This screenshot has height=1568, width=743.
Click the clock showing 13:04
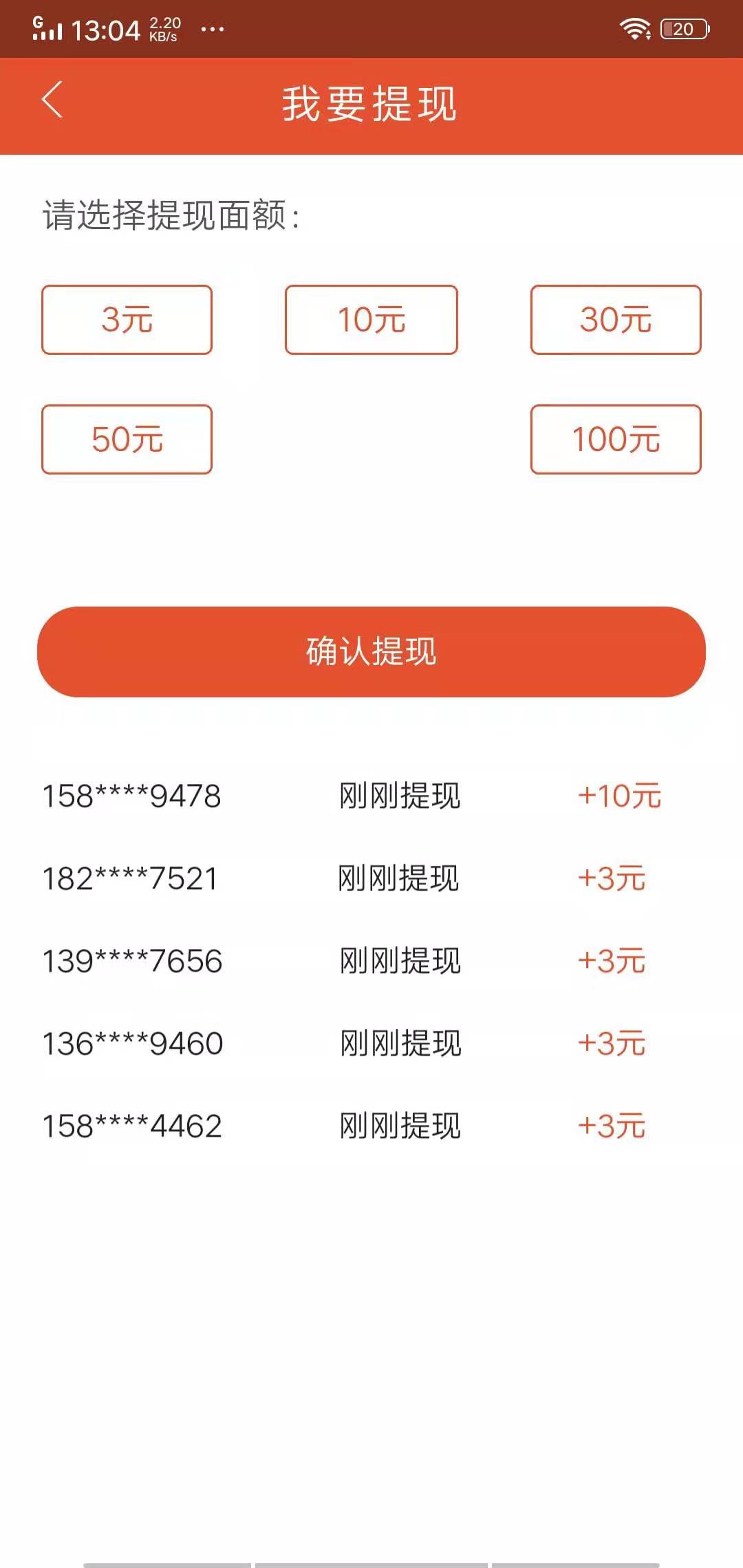109,29
